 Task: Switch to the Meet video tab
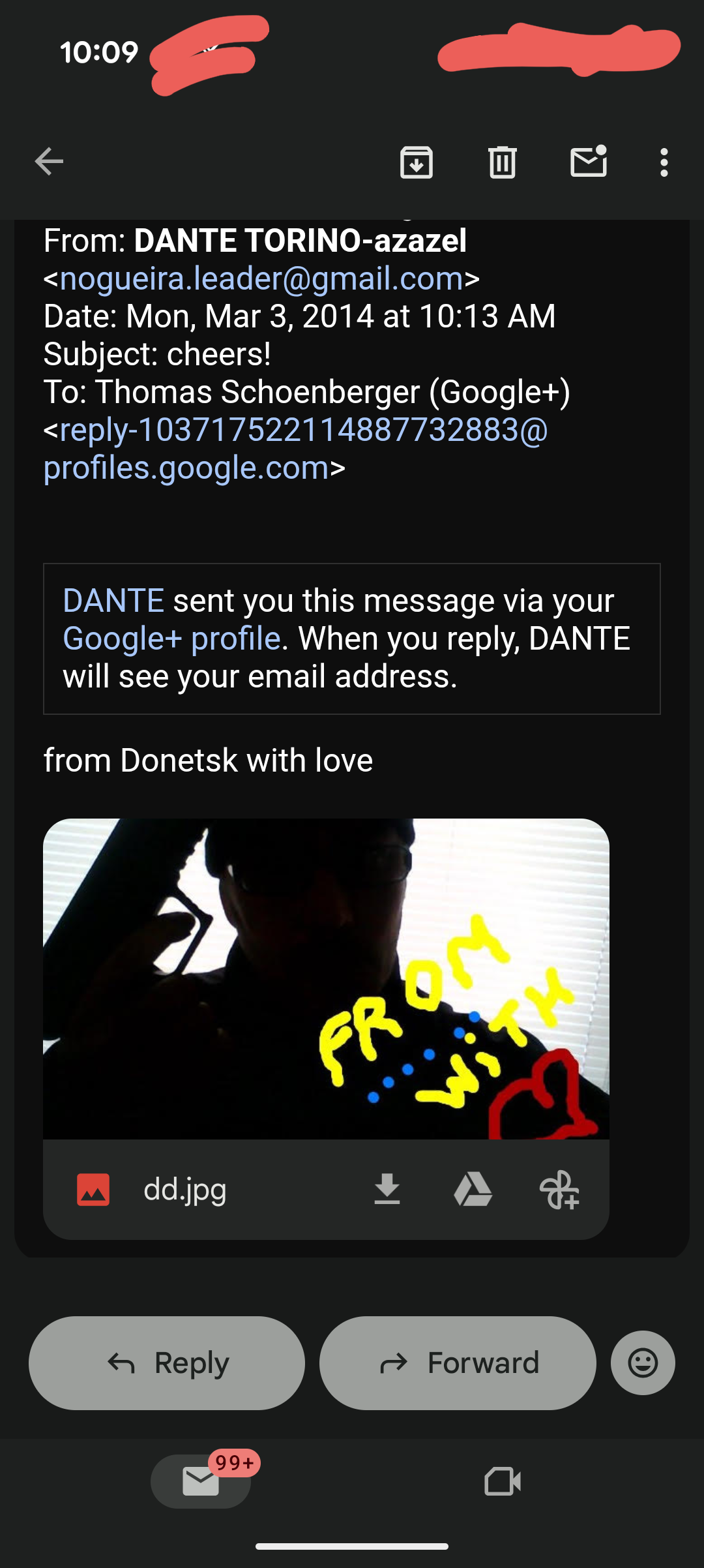[503, 1481]
